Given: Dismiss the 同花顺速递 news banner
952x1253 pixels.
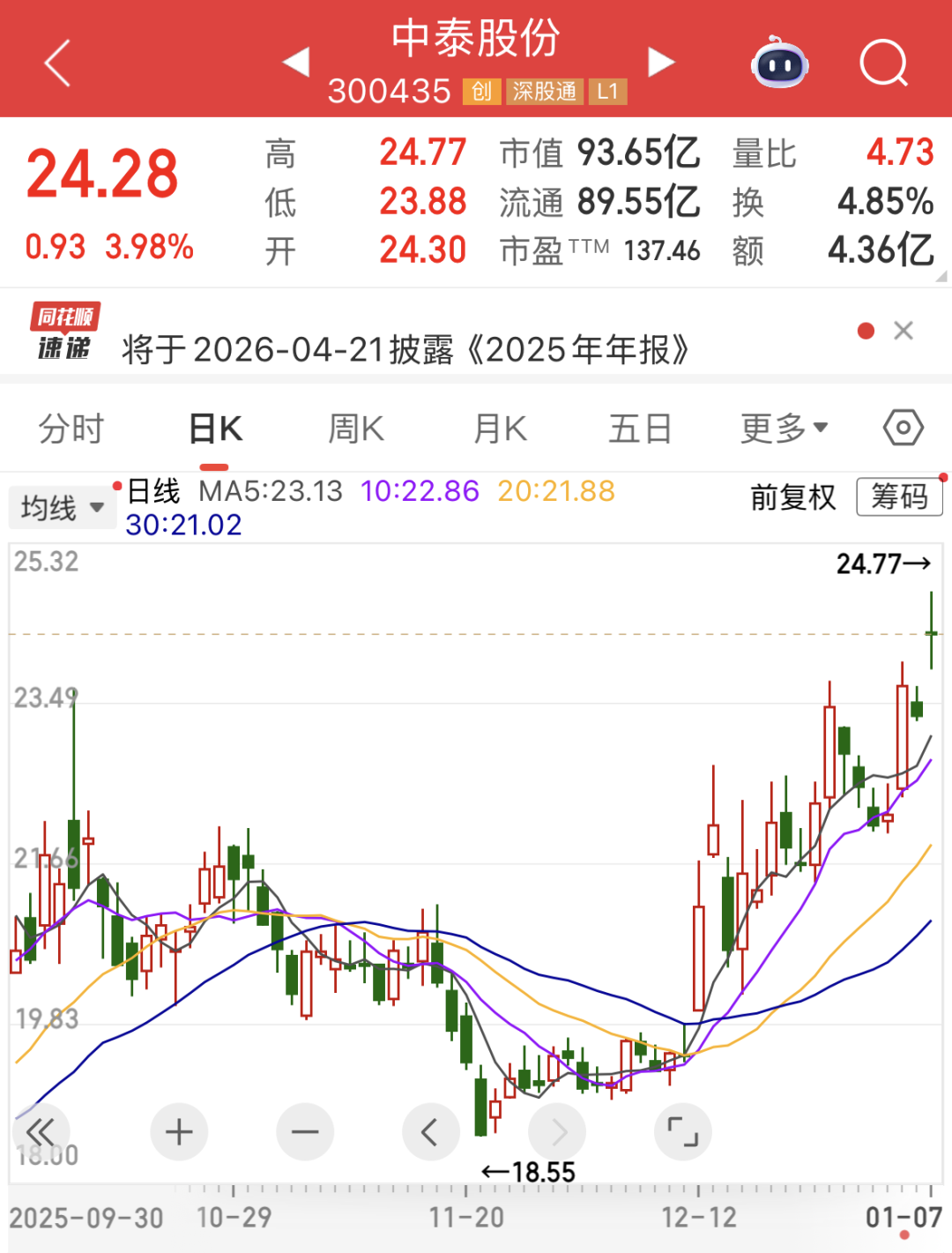Looking at the screenshot, I should [903, 332].
